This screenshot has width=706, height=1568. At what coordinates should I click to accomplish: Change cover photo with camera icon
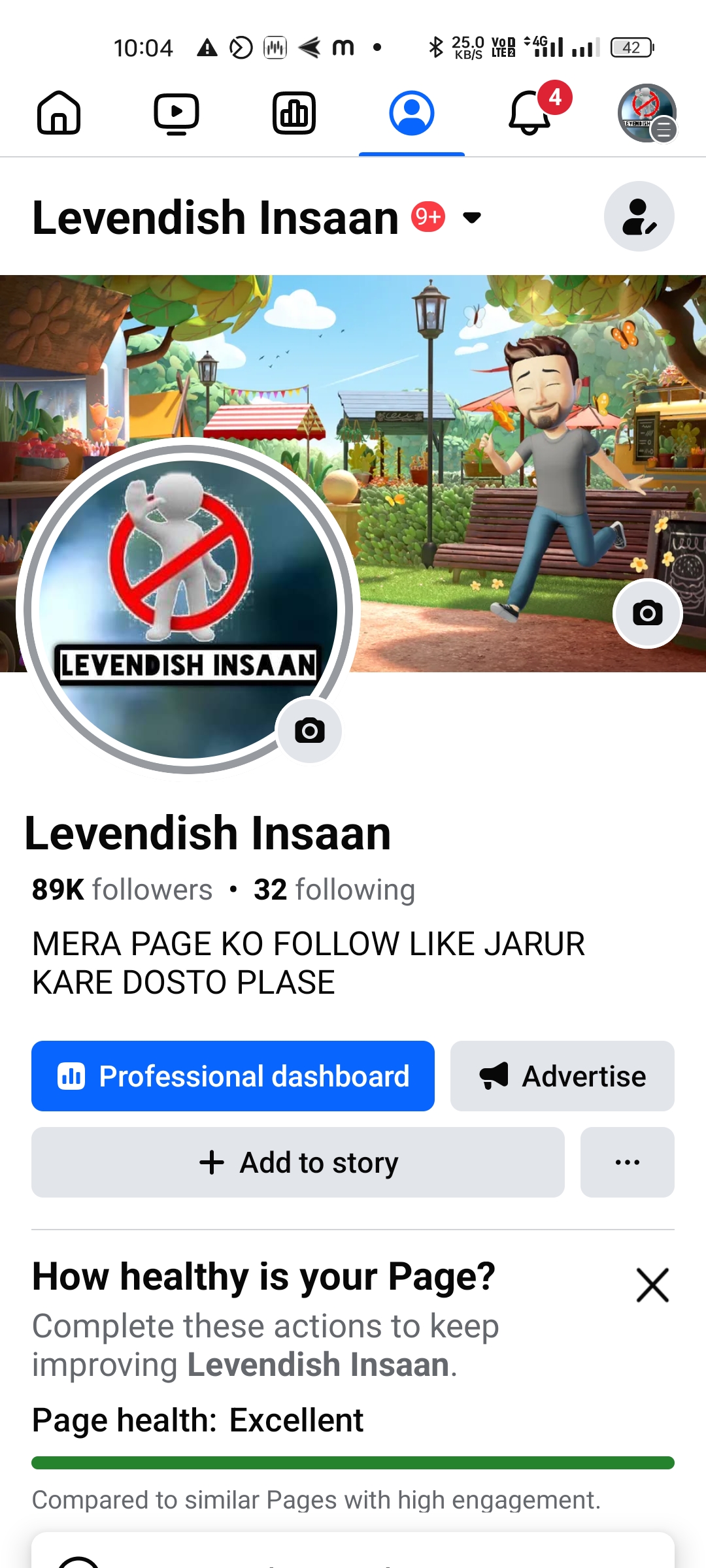point(647,613)
